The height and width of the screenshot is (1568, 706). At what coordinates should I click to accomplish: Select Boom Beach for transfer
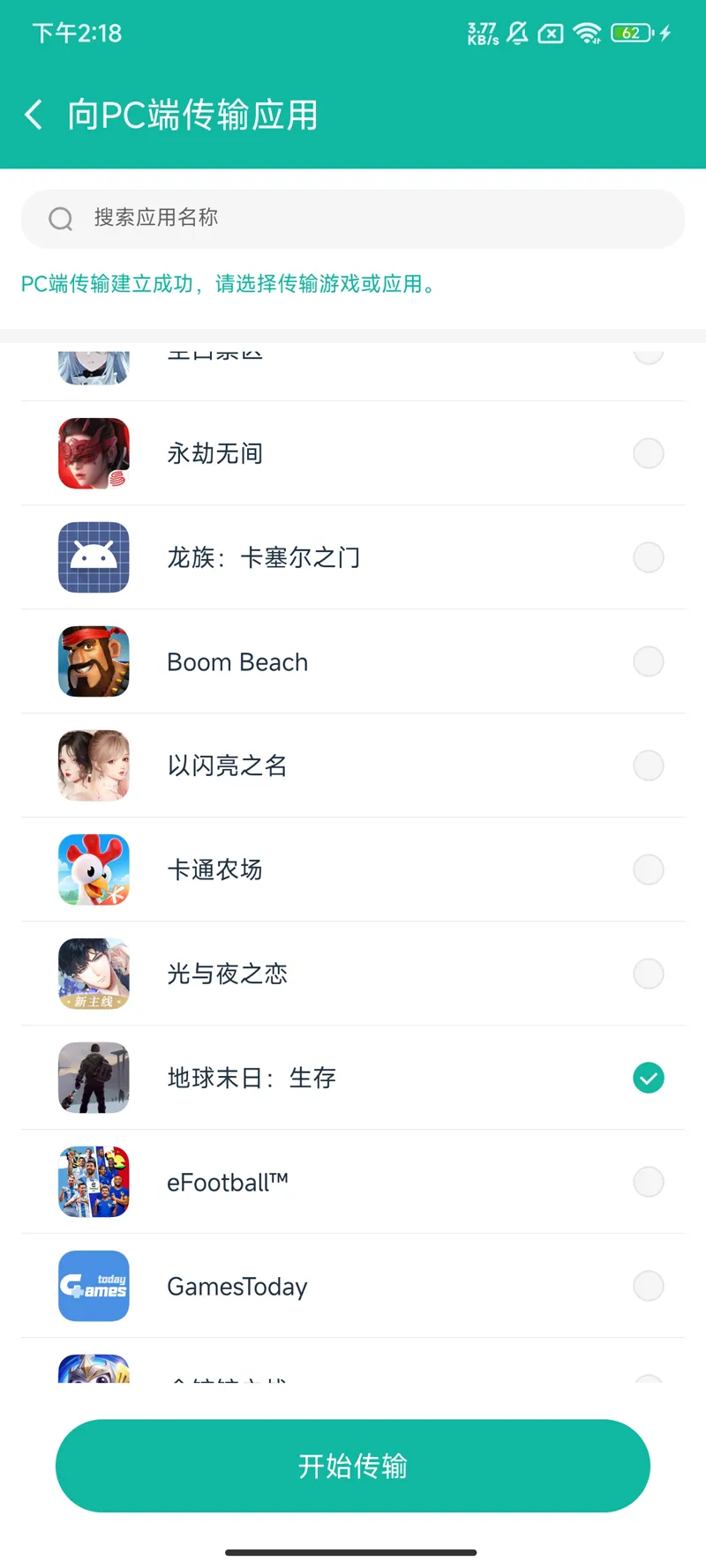[x=648, y=661]
